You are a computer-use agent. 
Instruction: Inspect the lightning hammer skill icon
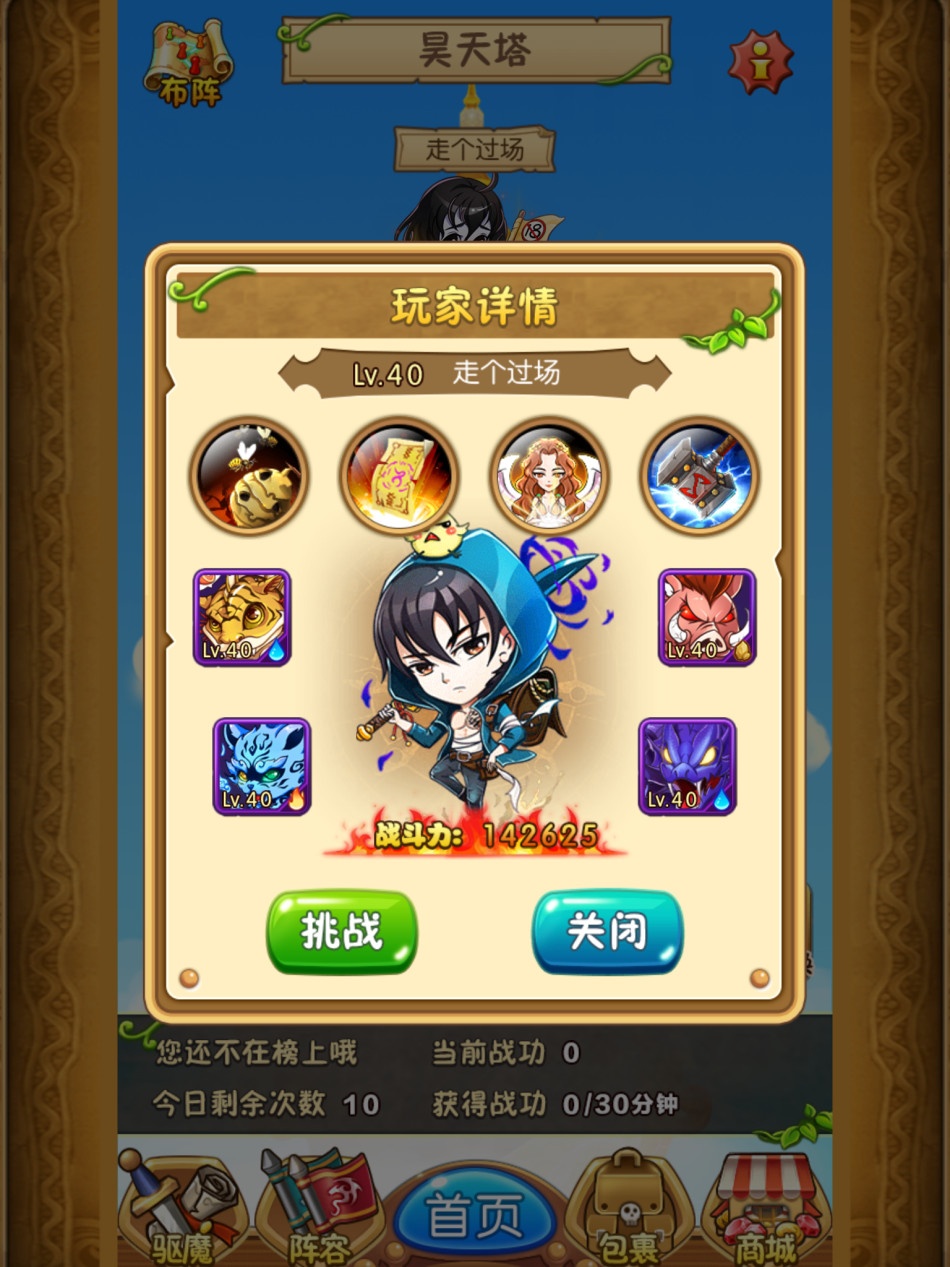(700, 477)
